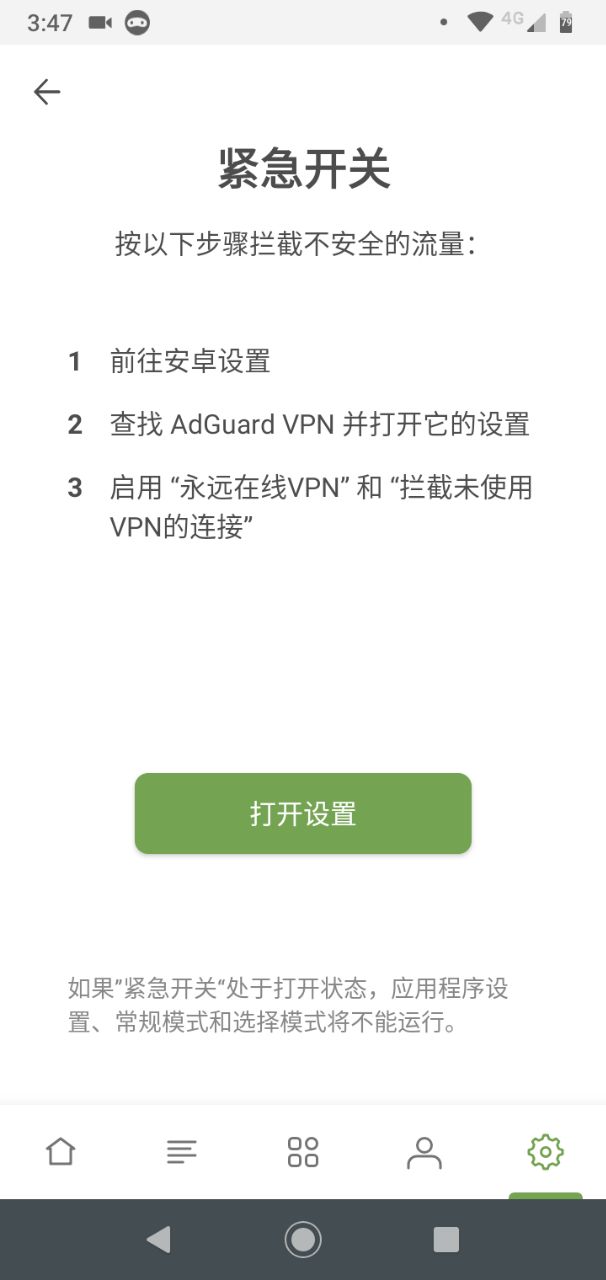Open the list lines tab in bottom bar
Screen dimensions: 606x1280
point(182,1152)
